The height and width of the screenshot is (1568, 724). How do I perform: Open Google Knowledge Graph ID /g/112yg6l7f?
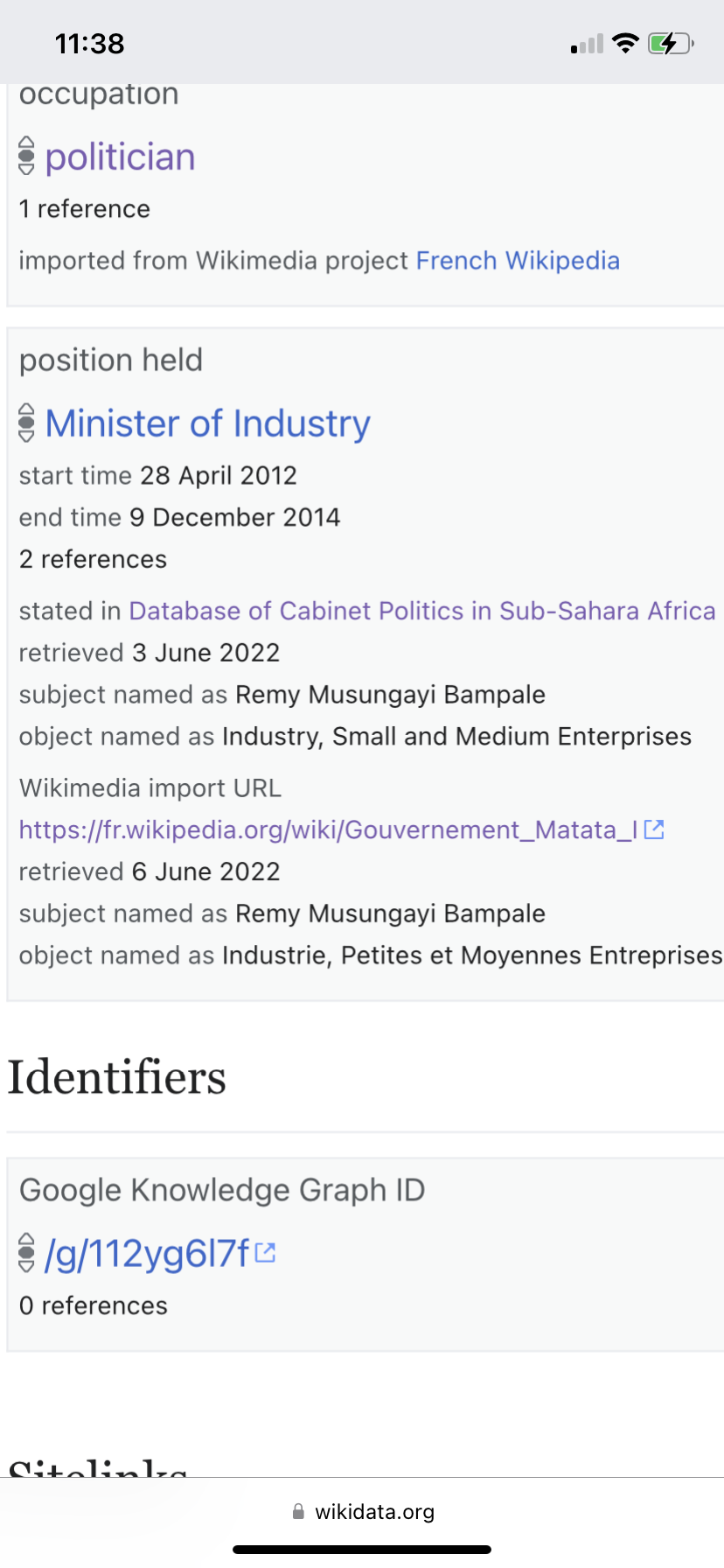[x=160, y=1254]
